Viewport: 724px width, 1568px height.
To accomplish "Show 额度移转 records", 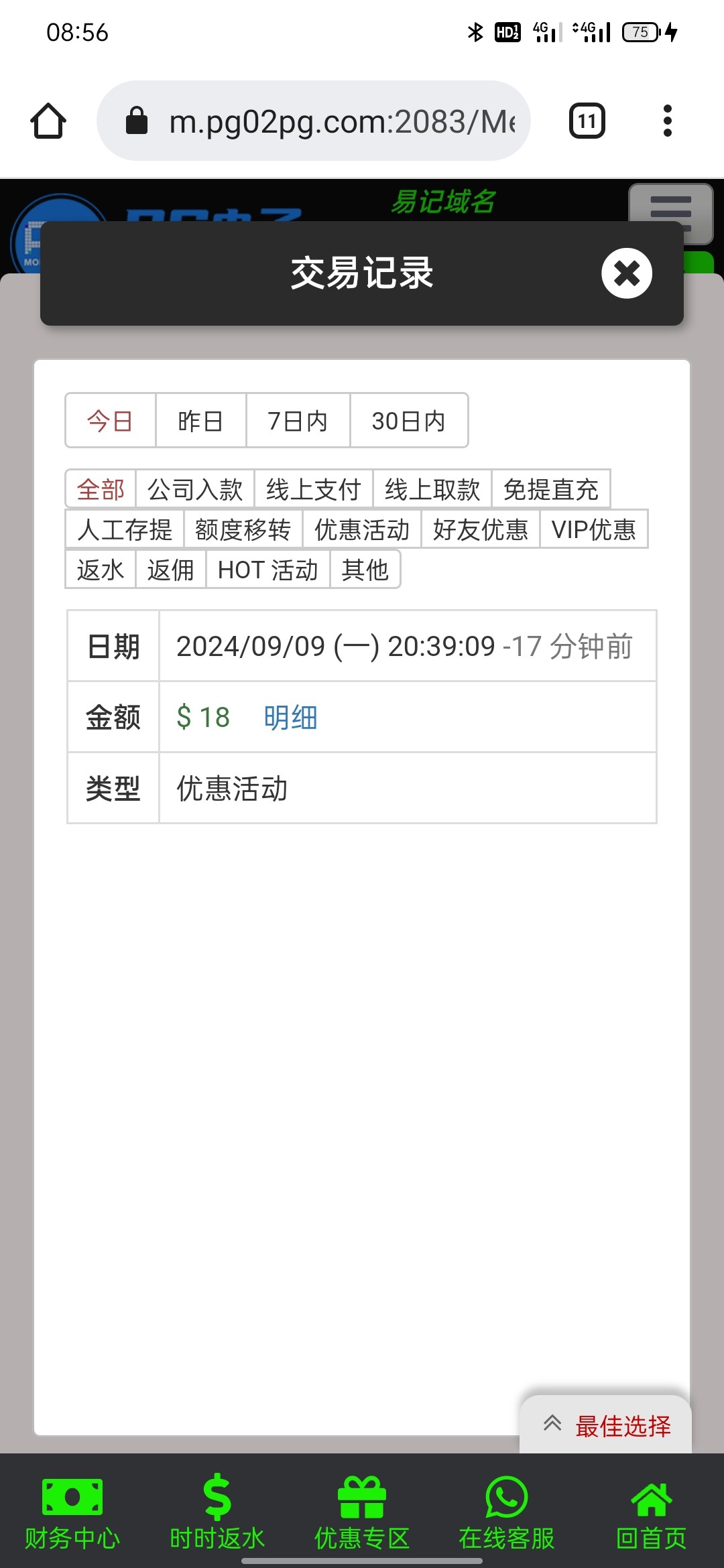I will 243,529.
